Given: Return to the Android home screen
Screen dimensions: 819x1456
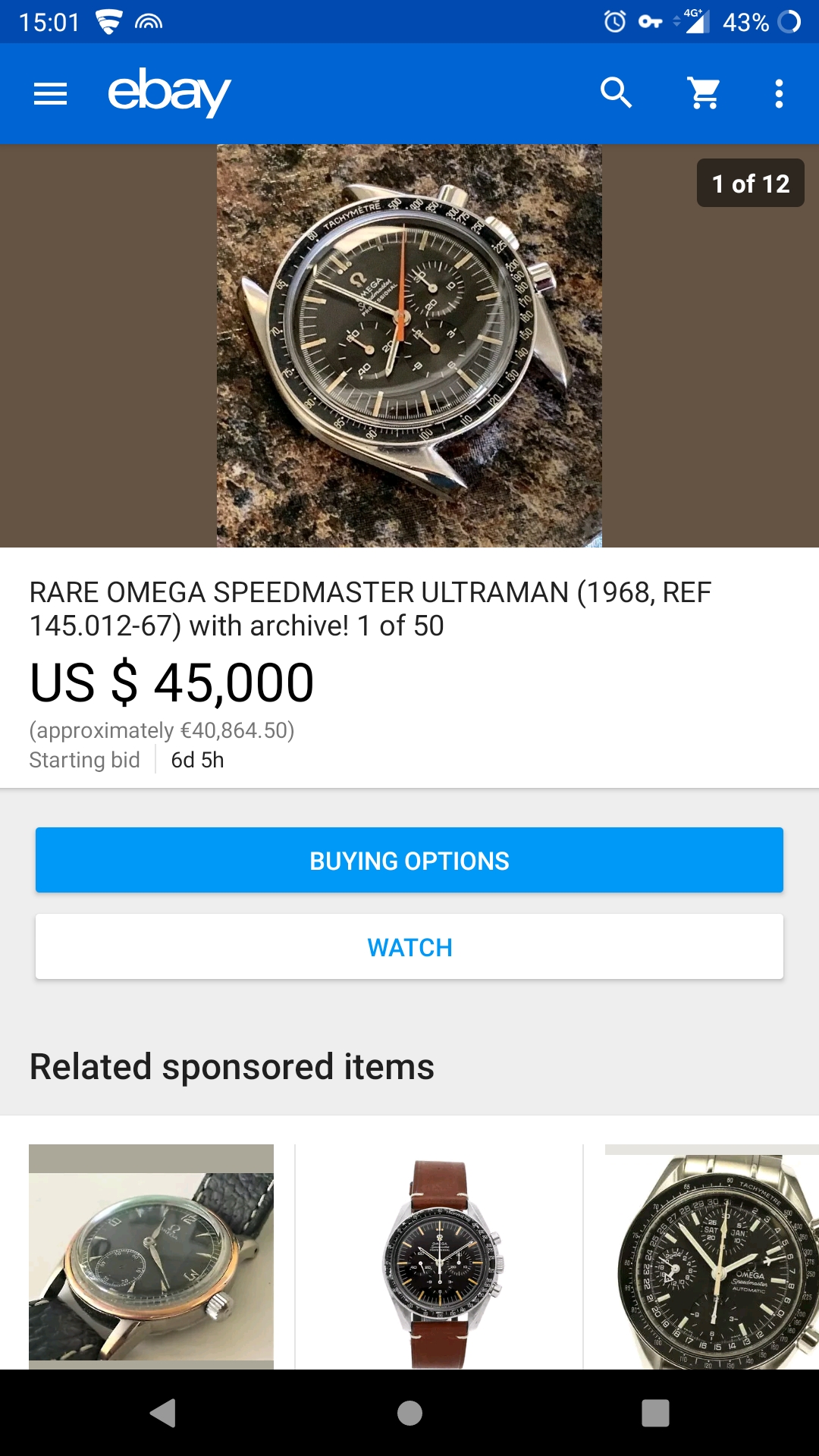Looking at the screenshot, I should [x=409, y=1413].
